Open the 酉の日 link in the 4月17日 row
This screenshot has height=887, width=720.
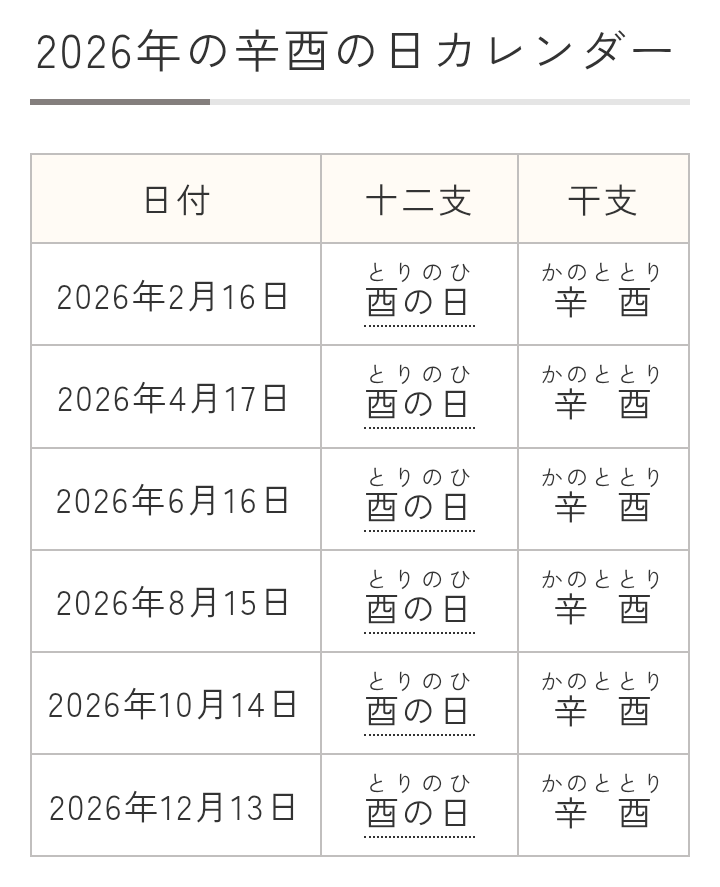tap(419, 404)
